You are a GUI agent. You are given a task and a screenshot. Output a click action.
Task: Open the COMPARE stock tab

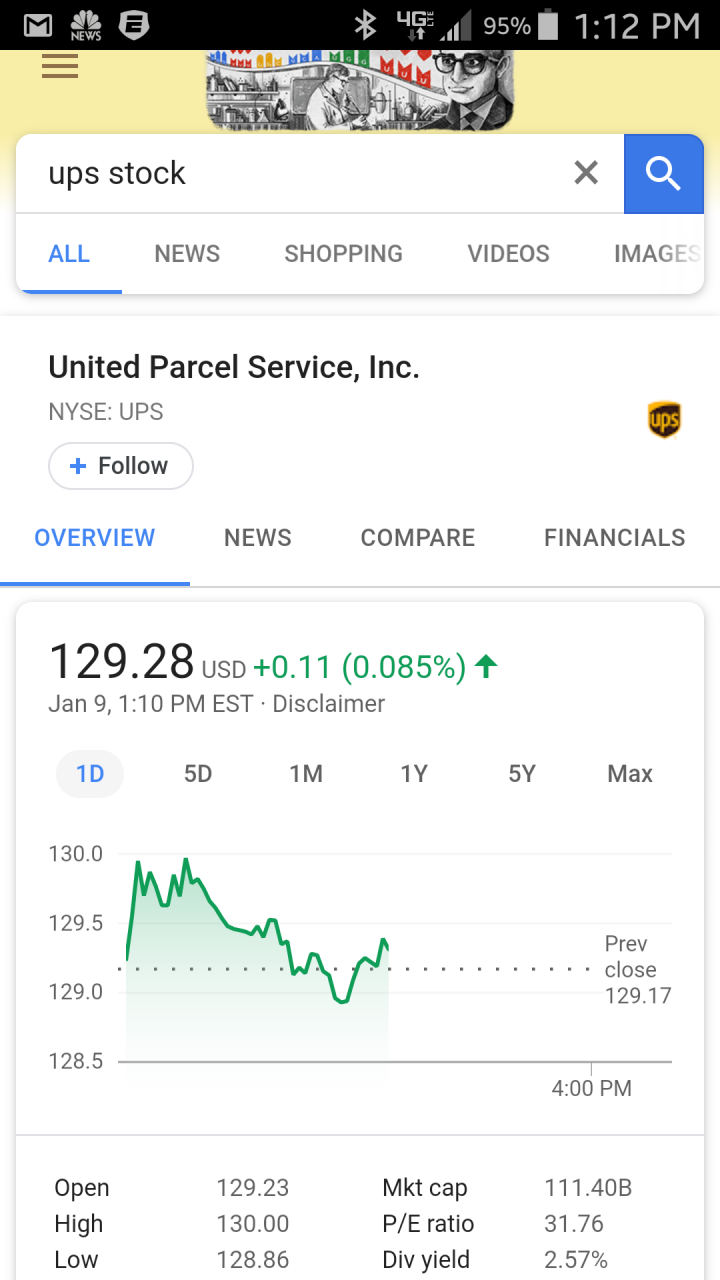pos(418,538)
